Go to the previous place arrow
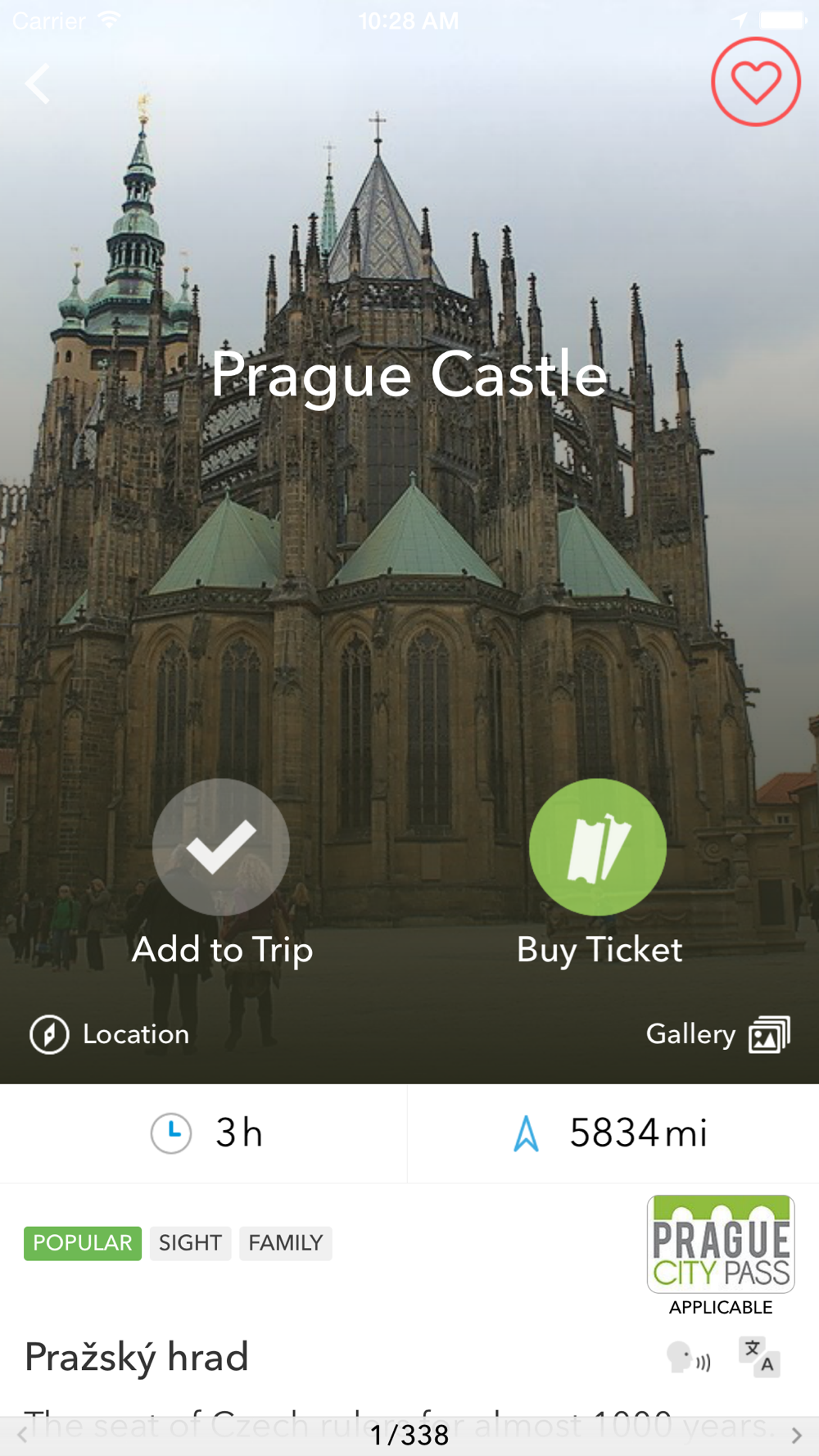This screenshot has width=819, height=1456. coord(22,1435)
